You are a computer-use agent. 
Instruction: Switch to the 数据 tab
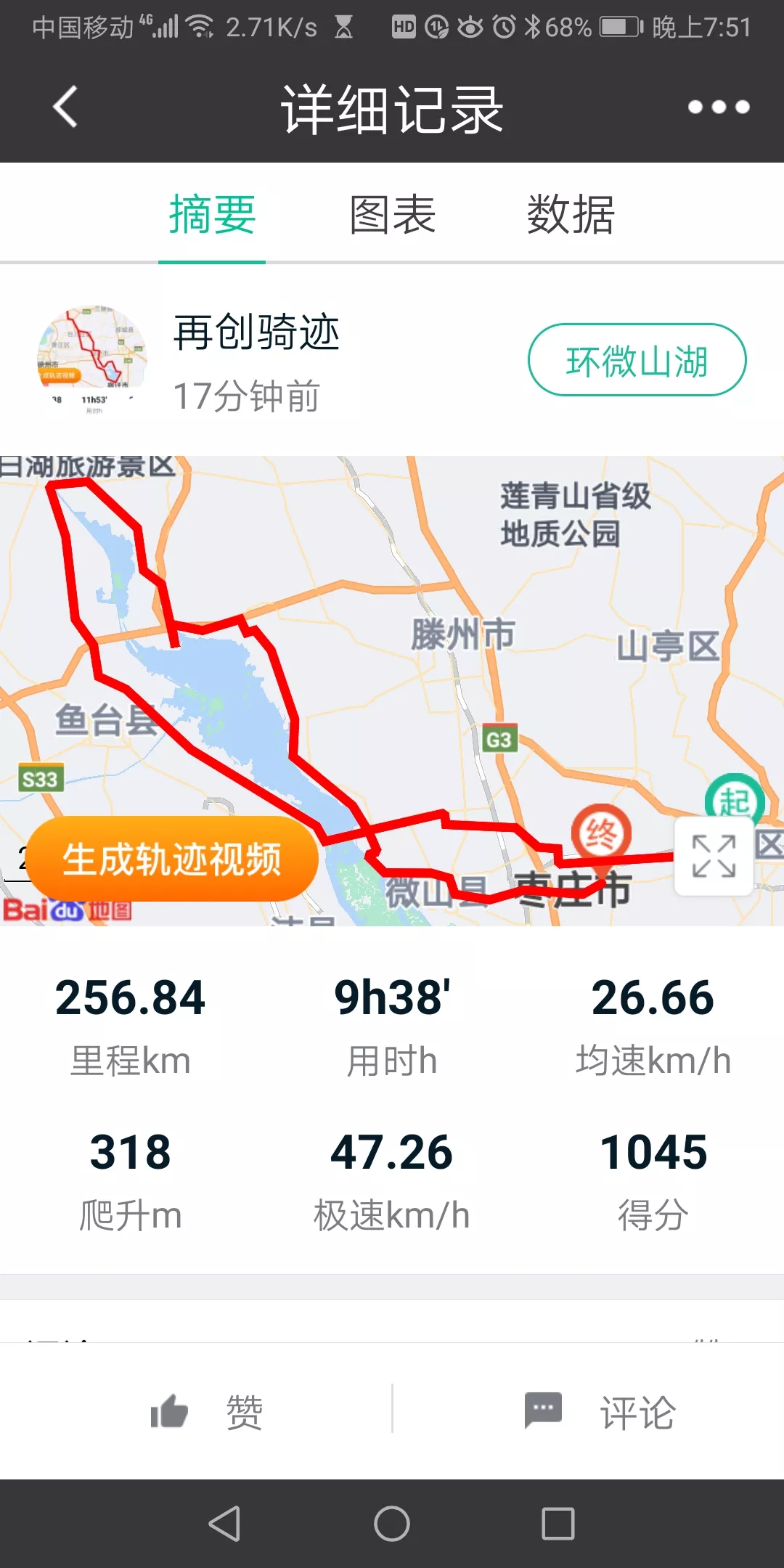tap(571, 215)
